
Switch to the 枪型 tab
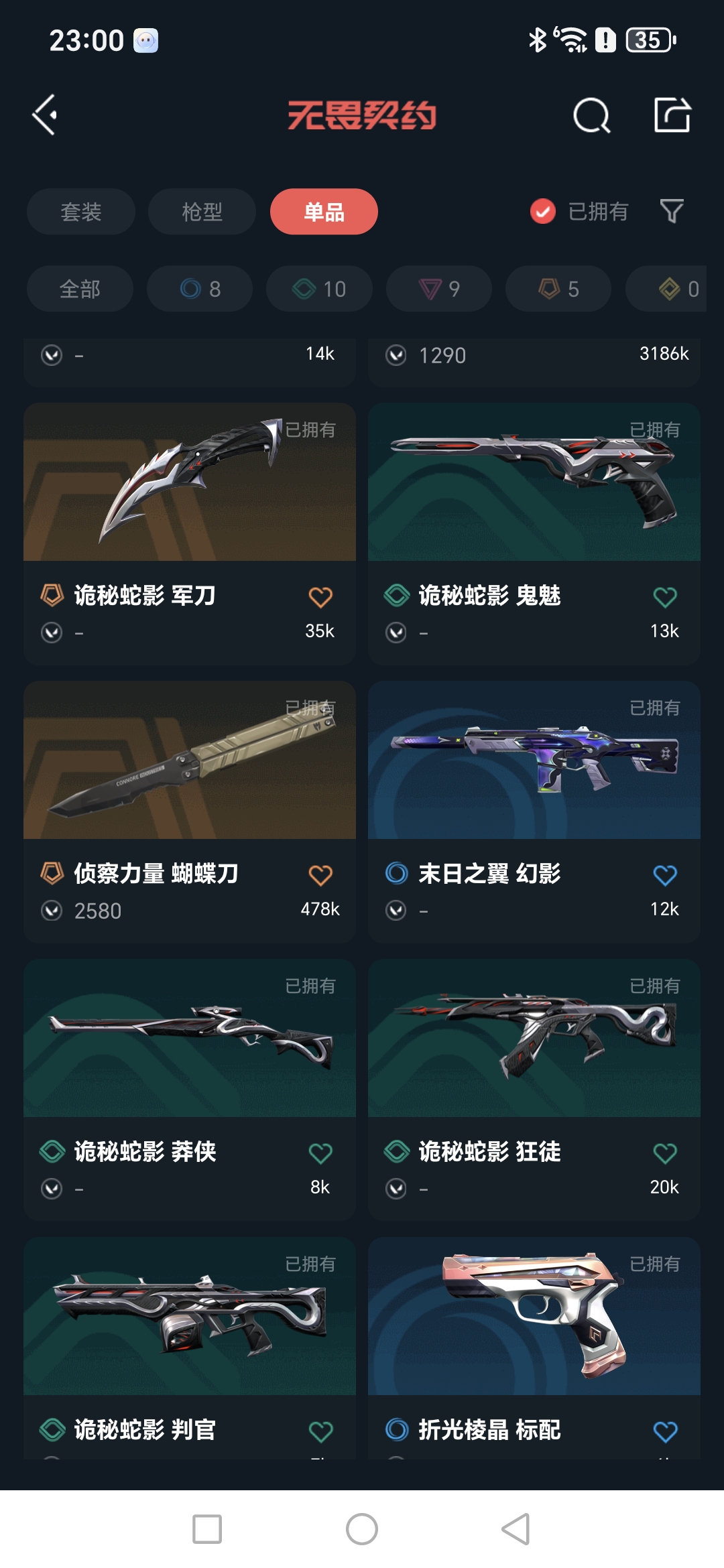[202, 212]
